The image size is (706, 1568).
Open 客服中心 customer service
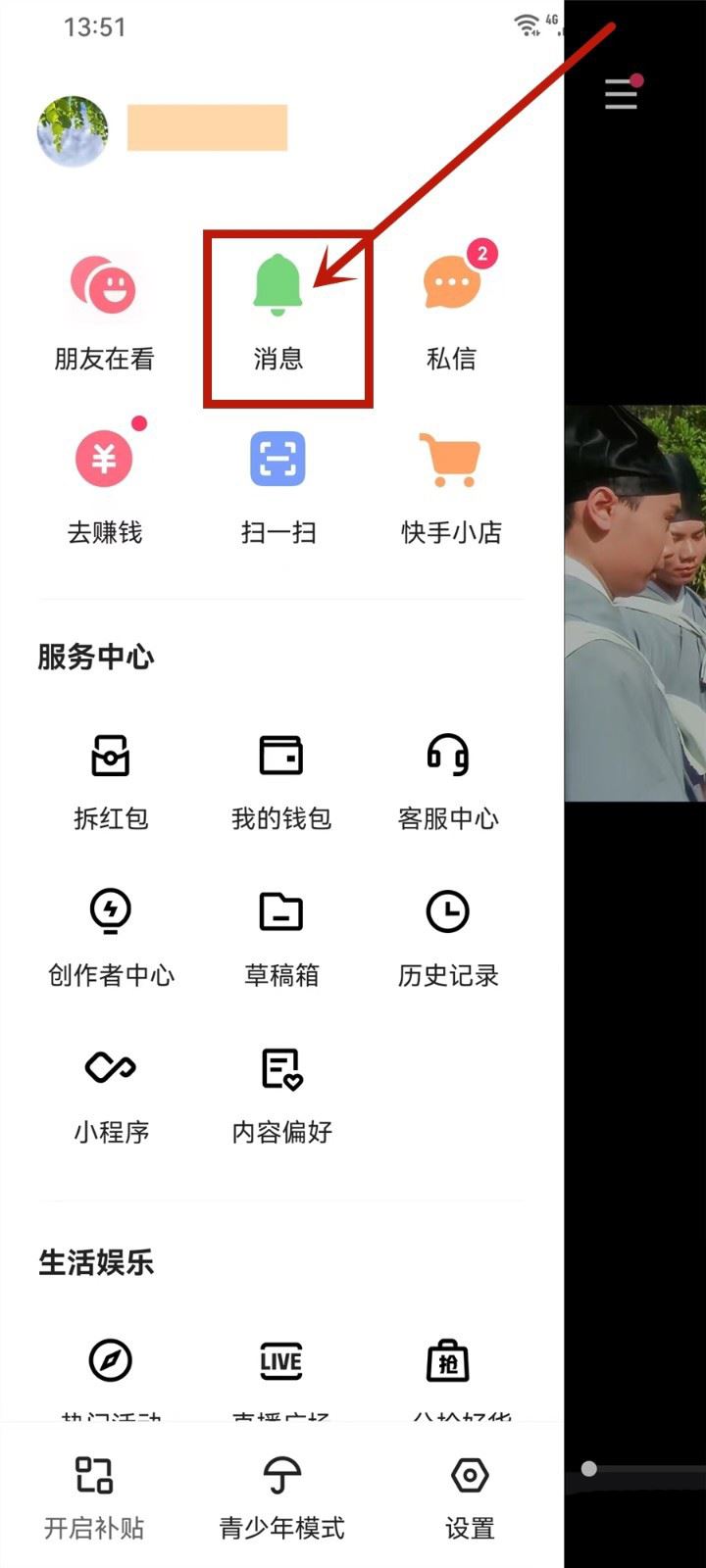point(448,781)
